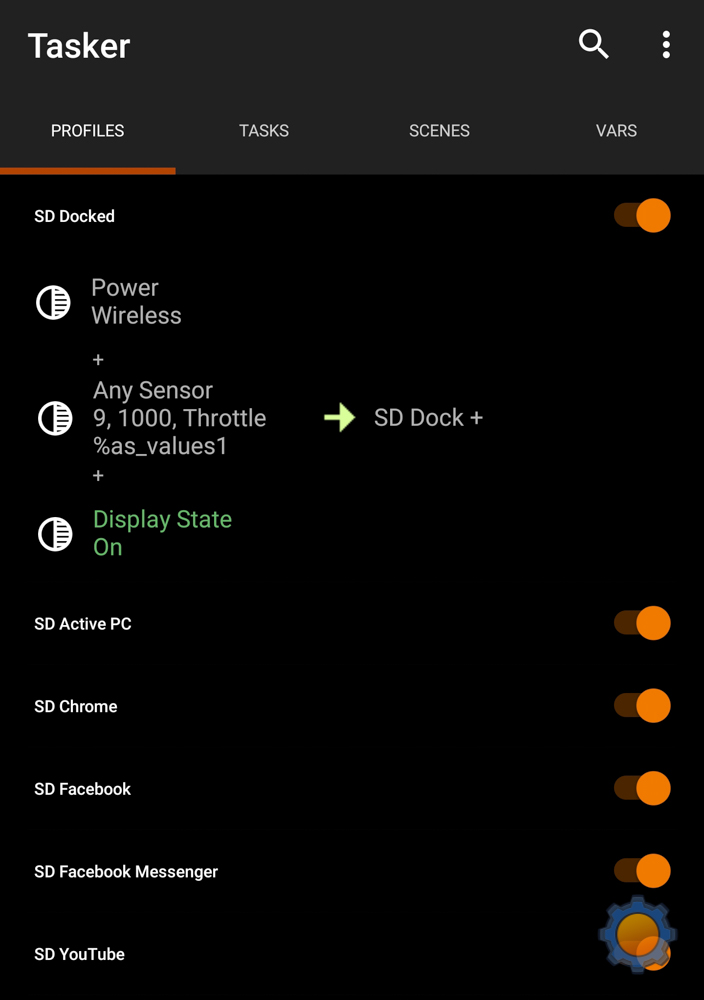Switch to the Tasks tab

264,131
